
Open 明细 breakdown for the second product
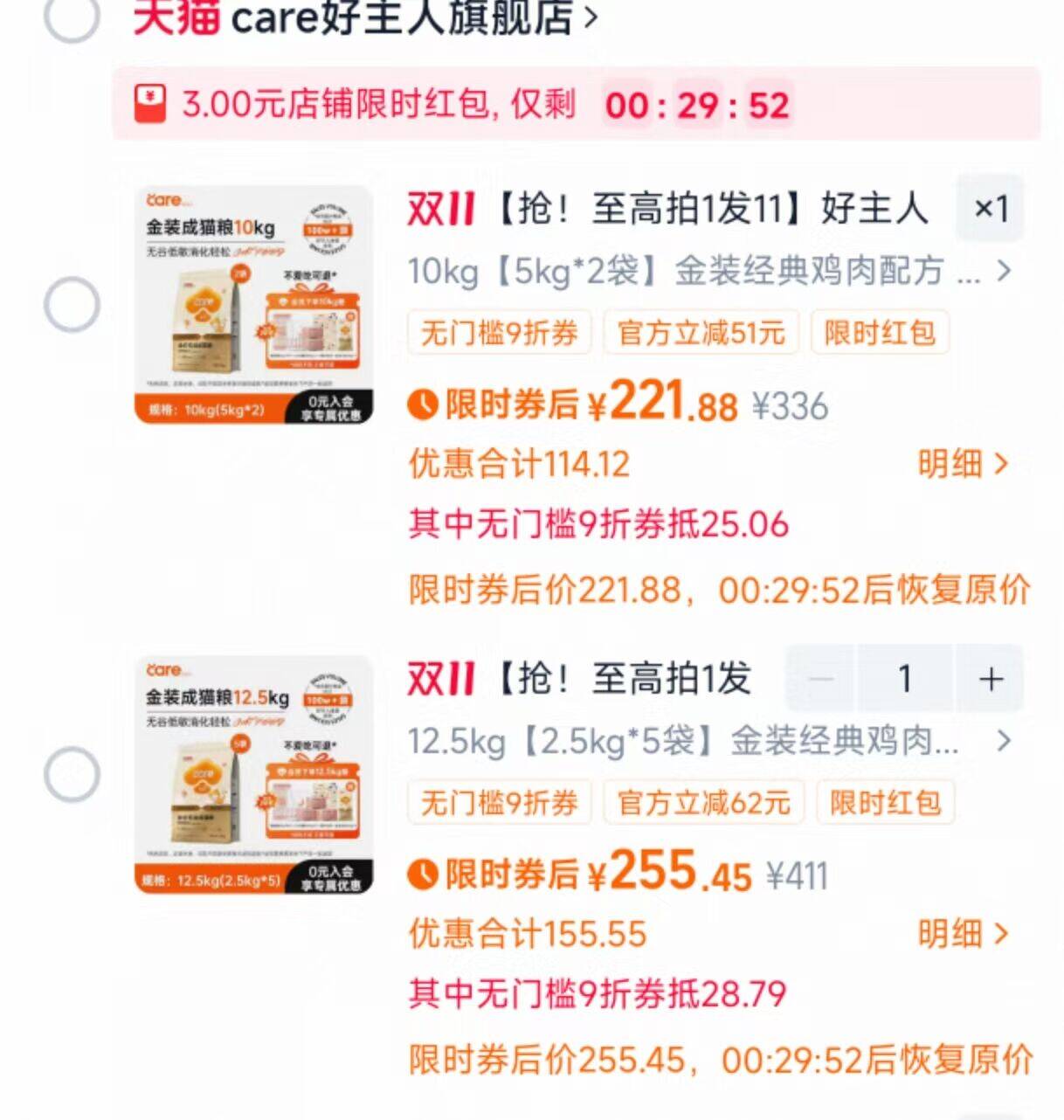click(960, 933)
